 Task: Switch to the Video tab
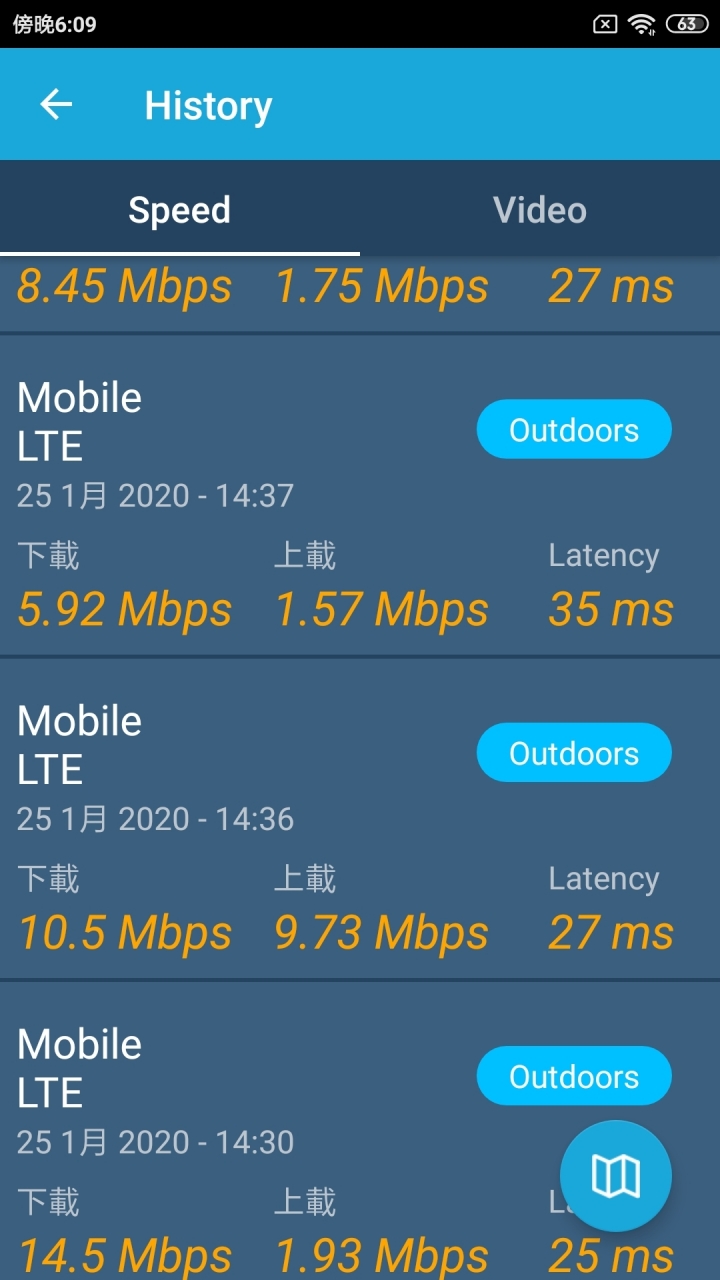(540, 210)
